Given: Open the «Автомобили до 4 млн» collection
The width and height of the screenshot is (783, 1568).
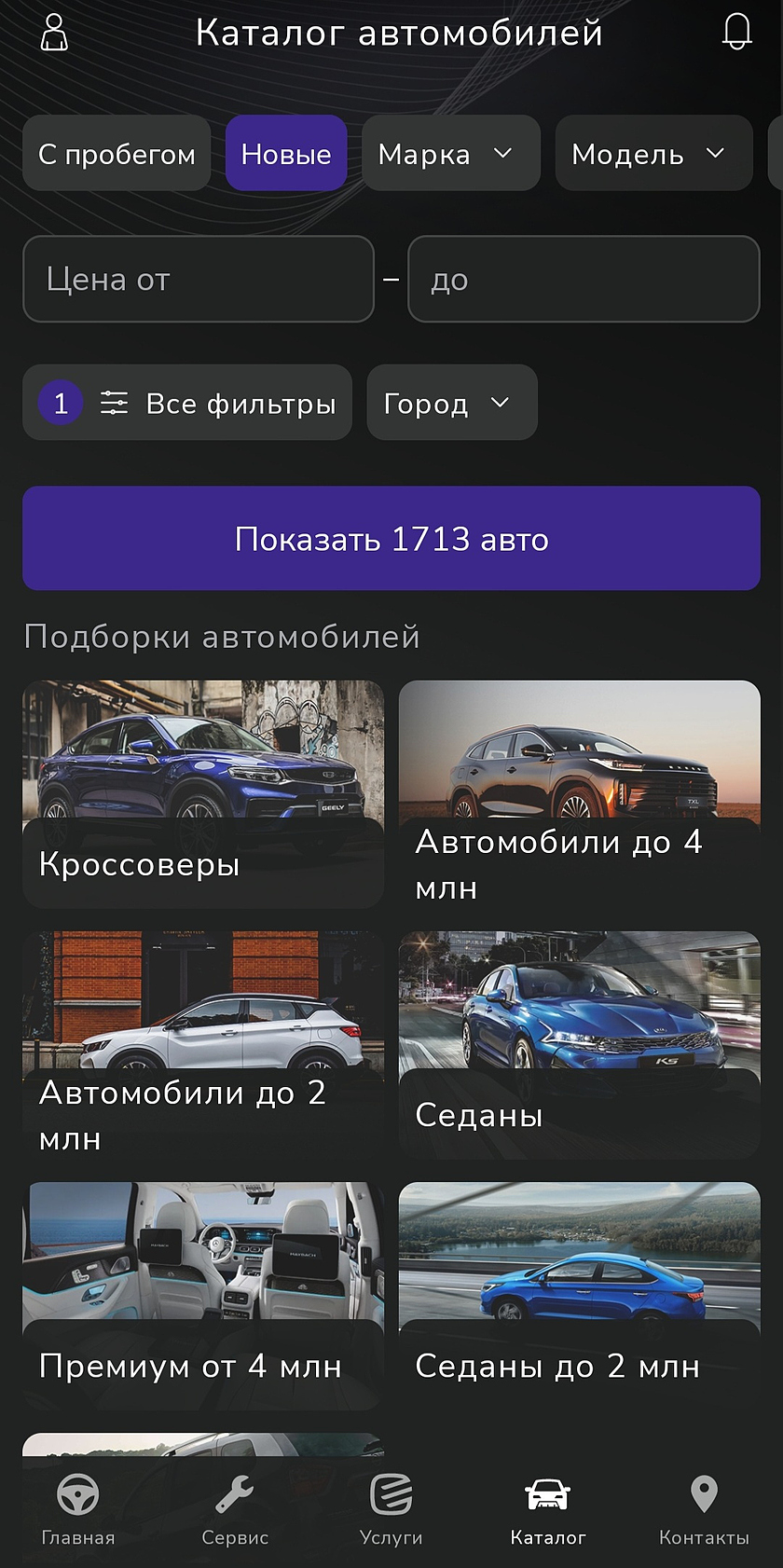Looking at the screenshot, I should (x=580, y=794).
